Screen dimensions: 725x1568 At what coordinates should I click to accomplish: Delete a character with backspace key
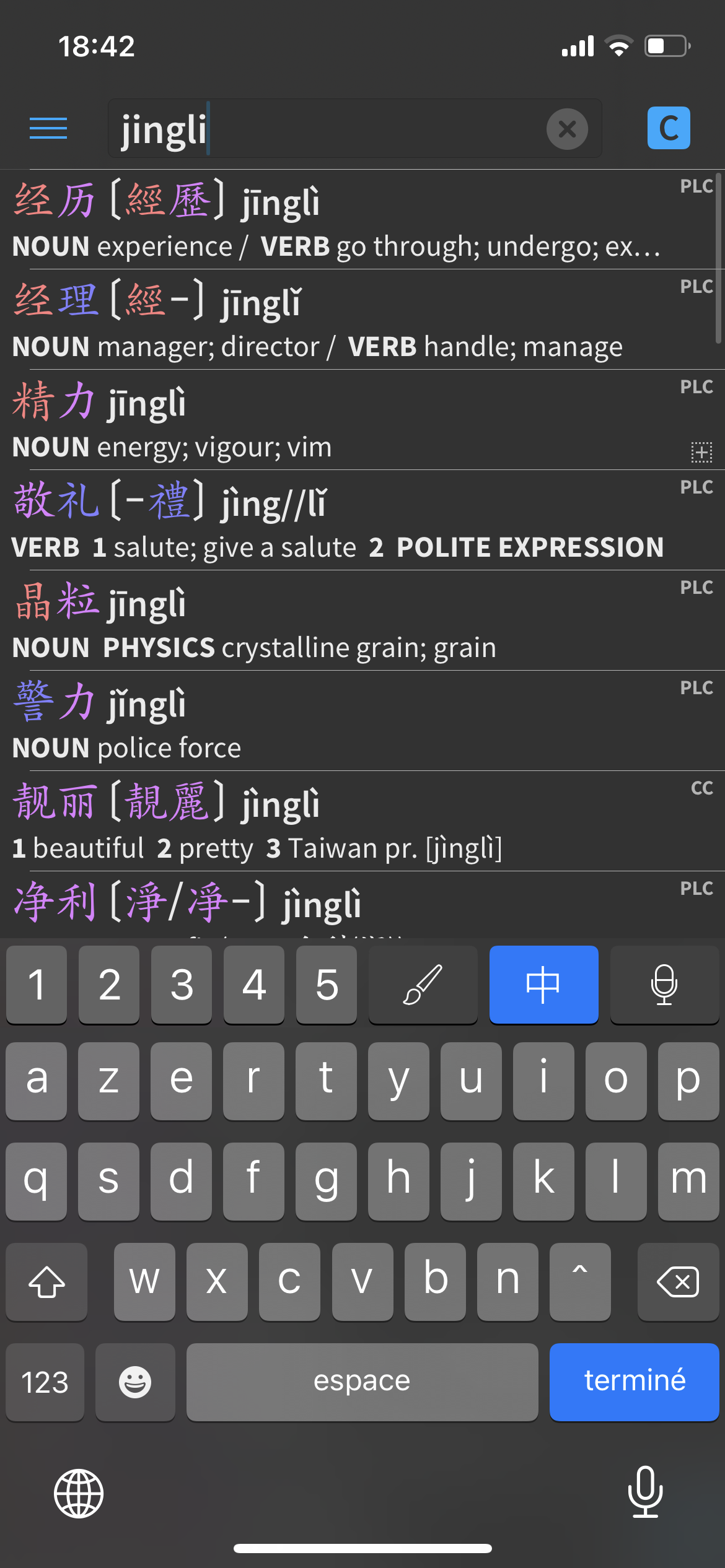(x=678, y=1281)
